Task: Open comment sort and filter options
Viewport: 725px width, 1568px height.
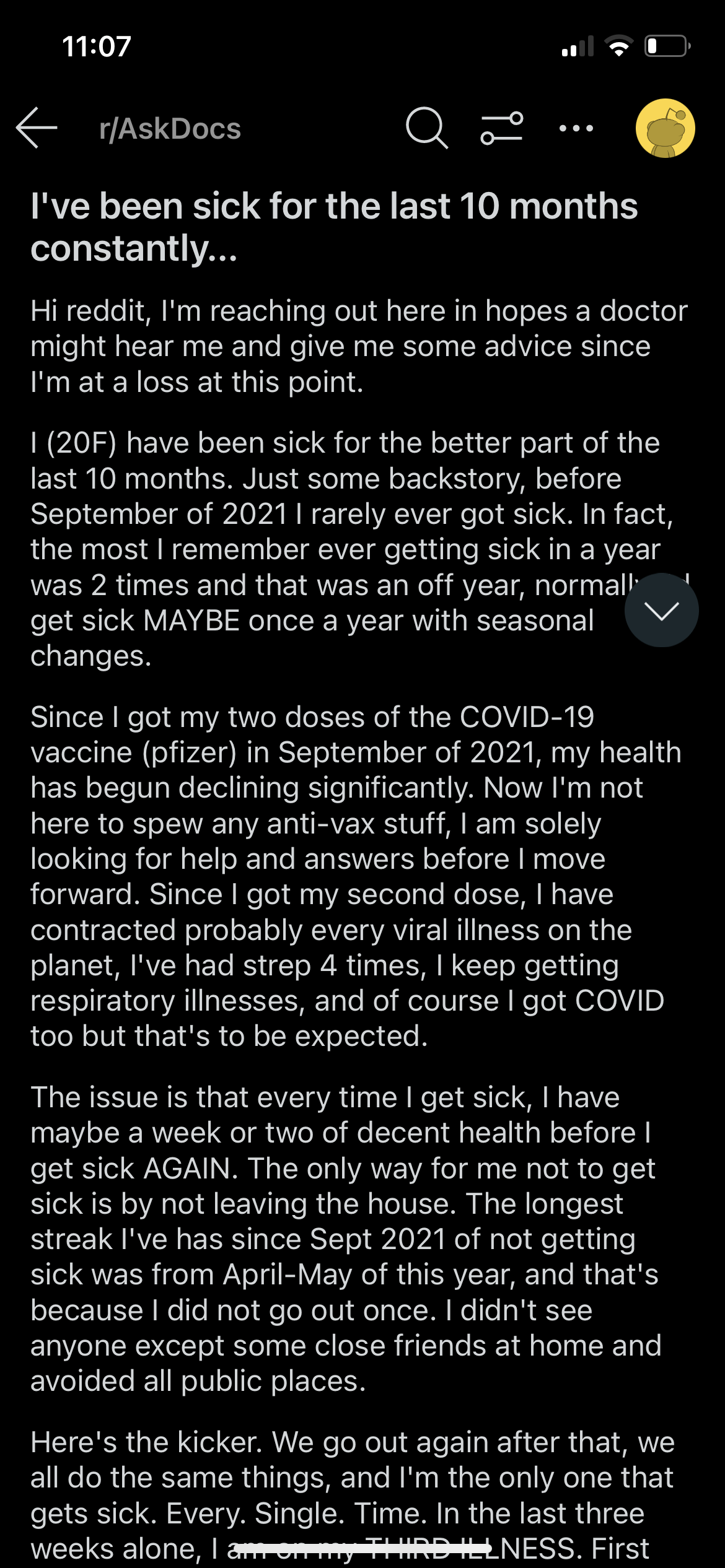Action: click(501, 128)
